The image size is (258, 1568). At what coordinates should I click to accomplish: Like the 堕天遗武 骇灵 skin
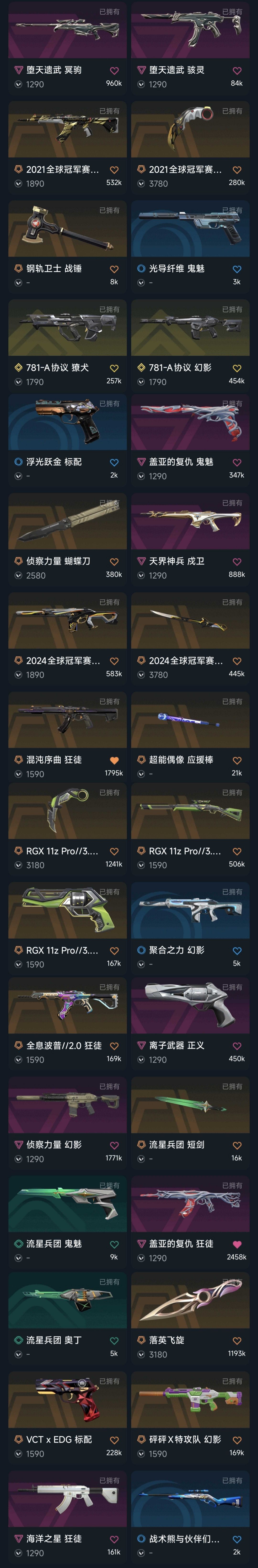(x=237, y=71)
